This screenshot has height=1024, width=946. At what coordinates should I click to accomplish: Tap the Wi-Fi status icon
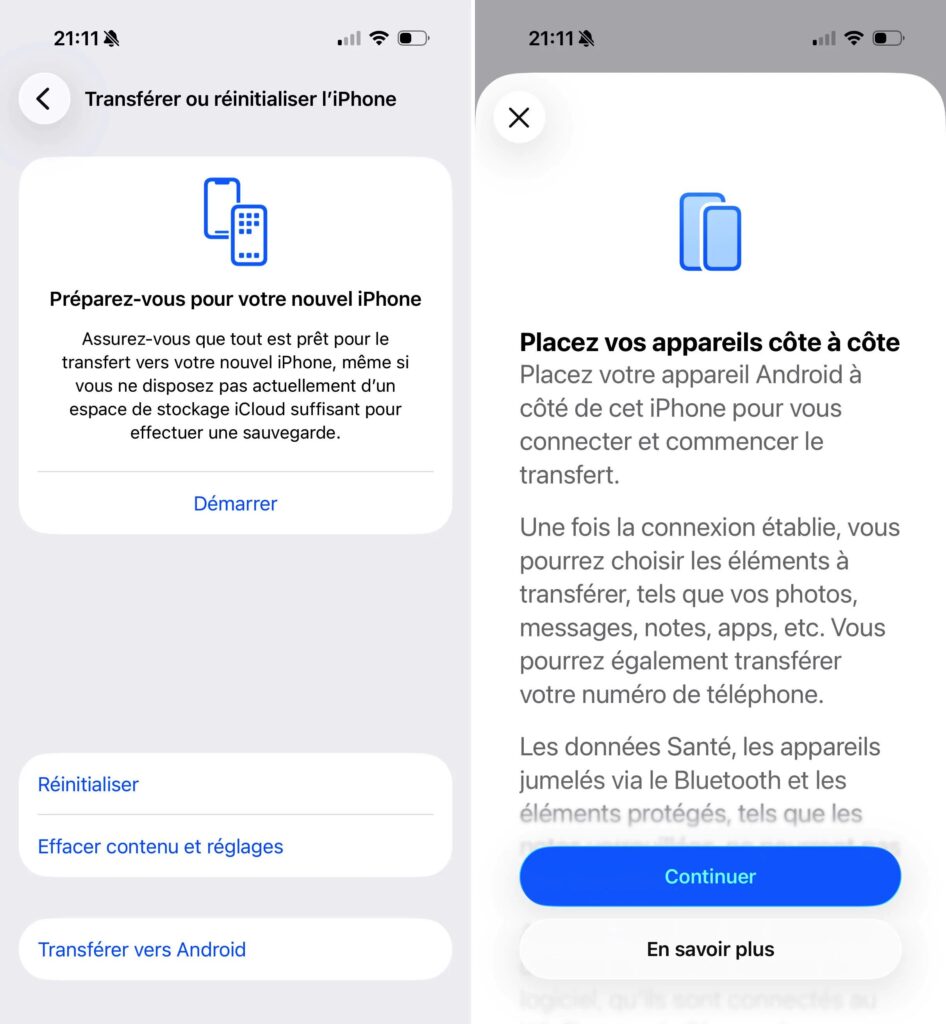(378, 38)
